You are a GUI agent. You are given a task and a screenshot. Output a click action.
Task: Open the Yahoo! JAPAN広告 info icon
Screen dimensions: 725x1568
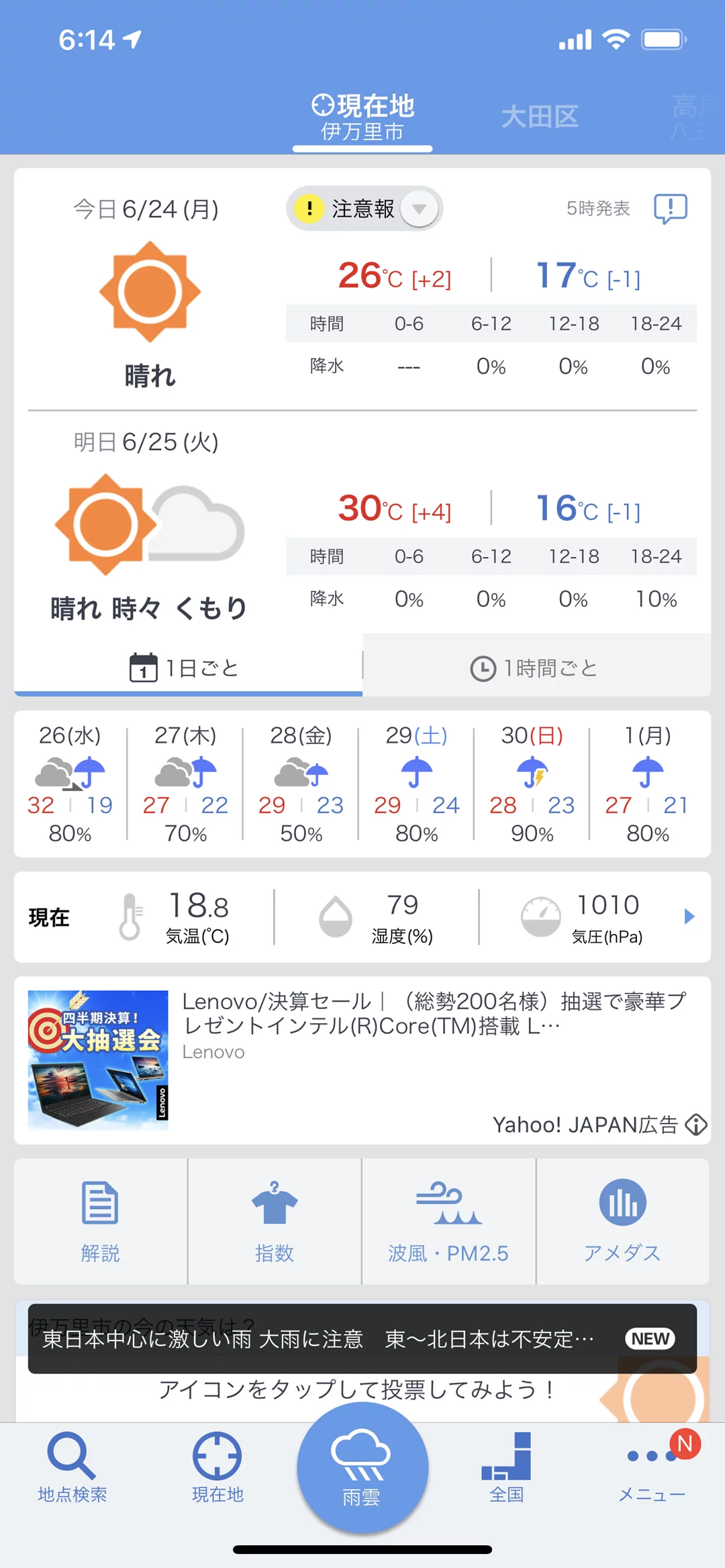pos(696,1125)
